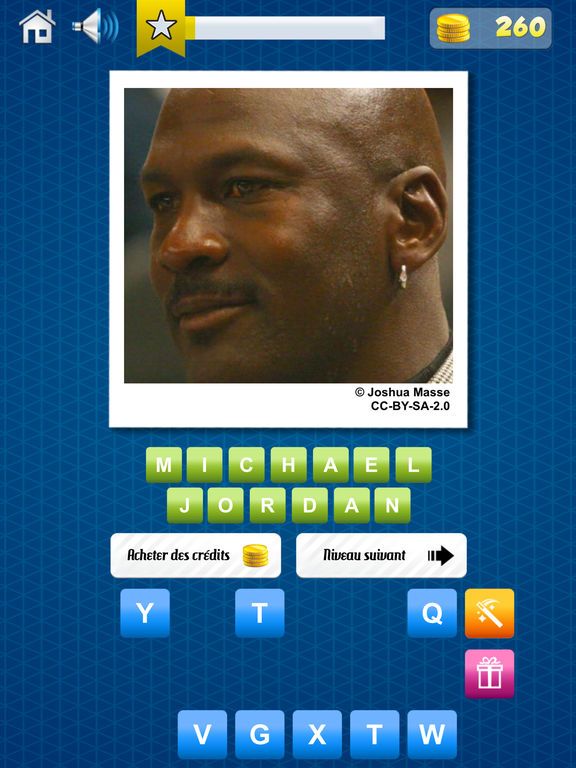Screen dimensions: 576x768
Task: Mute the sound with the speaker icon
Action: tap(95, 26)
